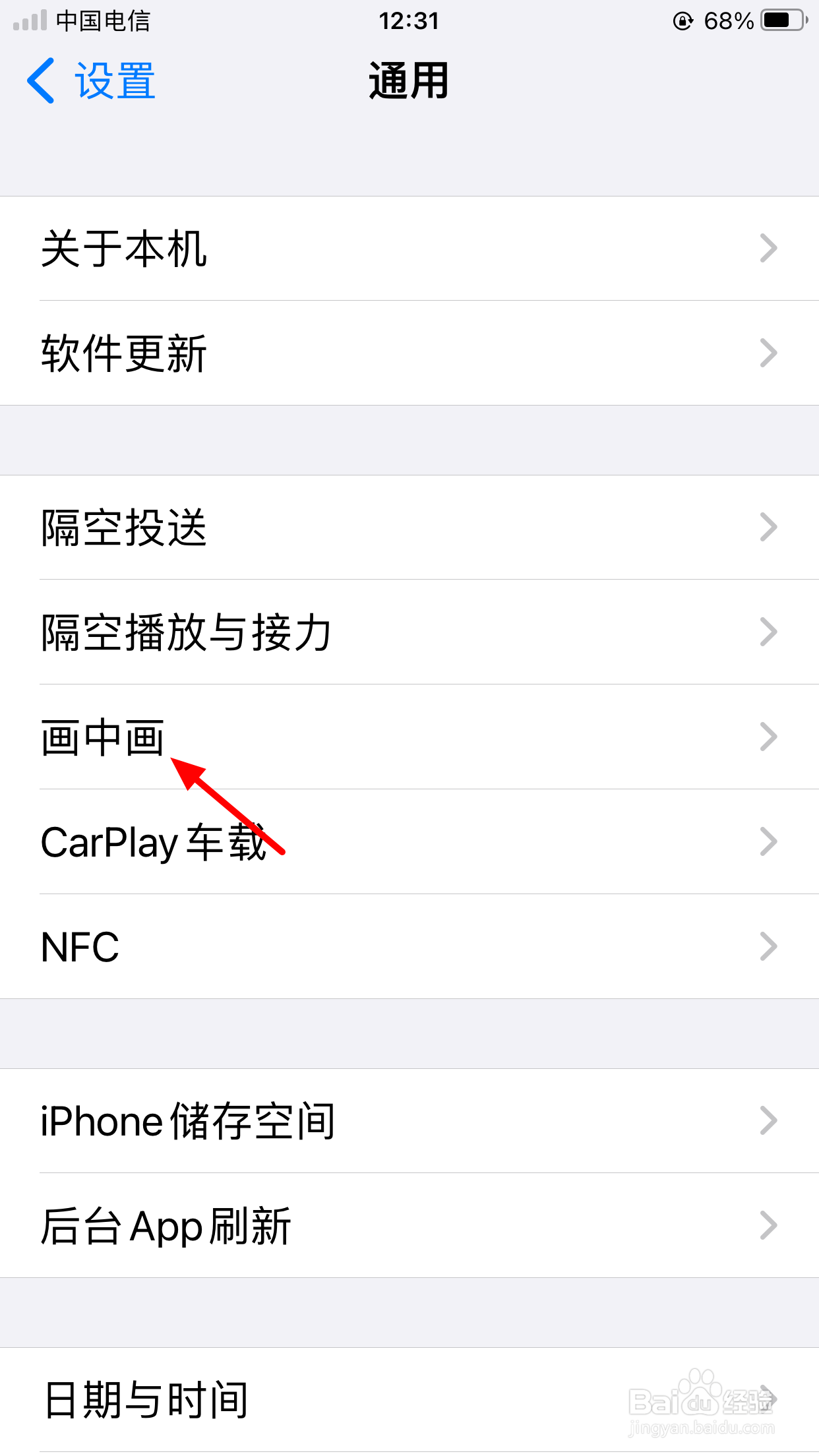Tap the chevron next to CarPlay 车载
Viewport: 819px width, 1456px height.
coord(768,841)
